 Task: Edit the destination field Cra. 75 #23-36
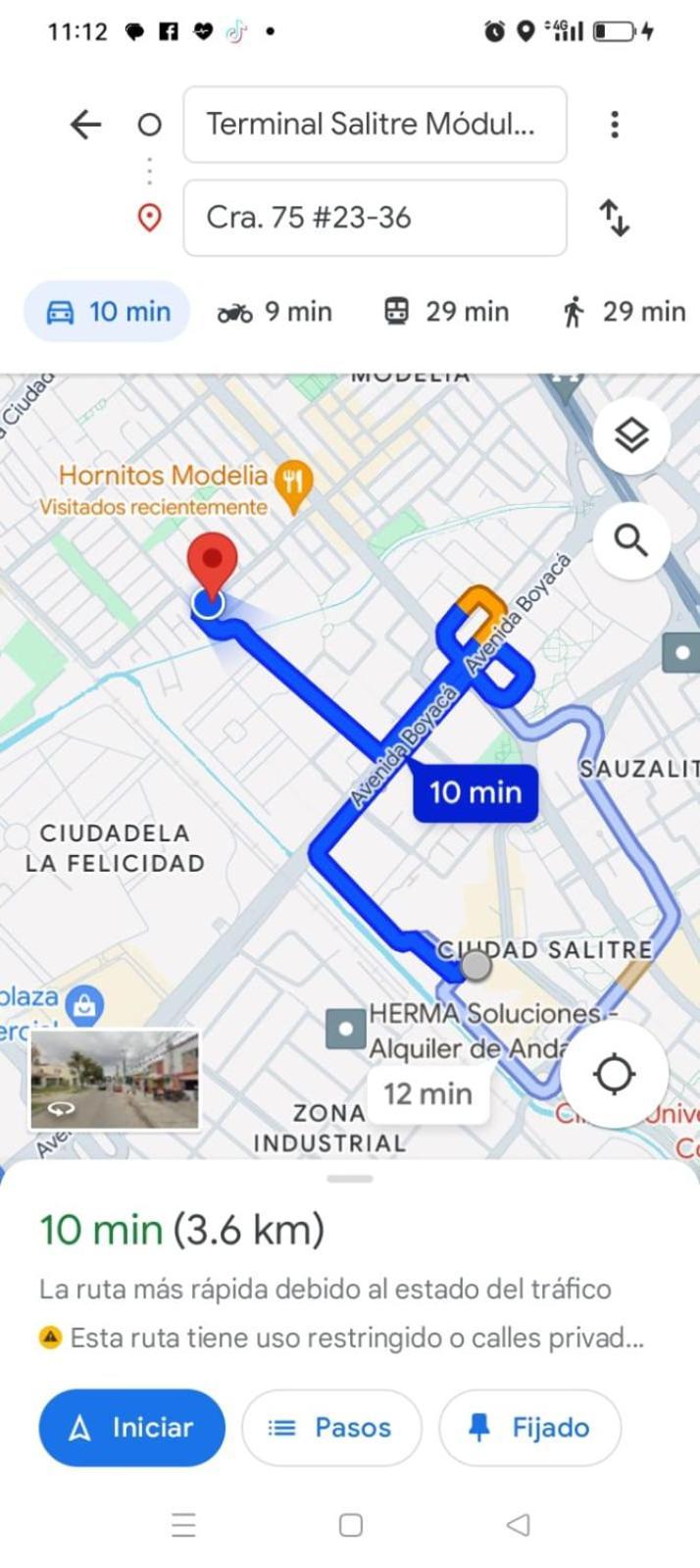pos(375,218)
